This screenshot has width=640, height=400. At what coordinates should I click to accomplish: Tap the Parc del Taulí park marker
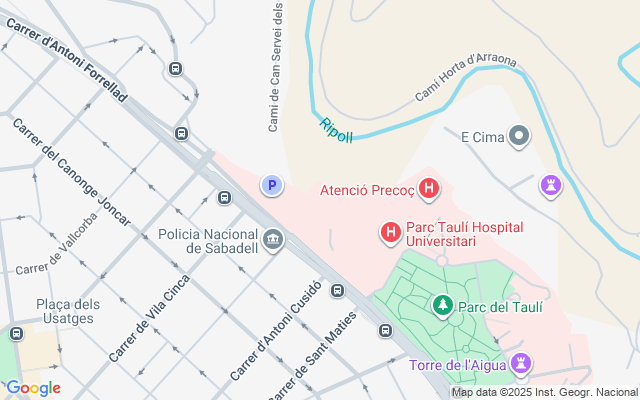click(x=441, y=303)
